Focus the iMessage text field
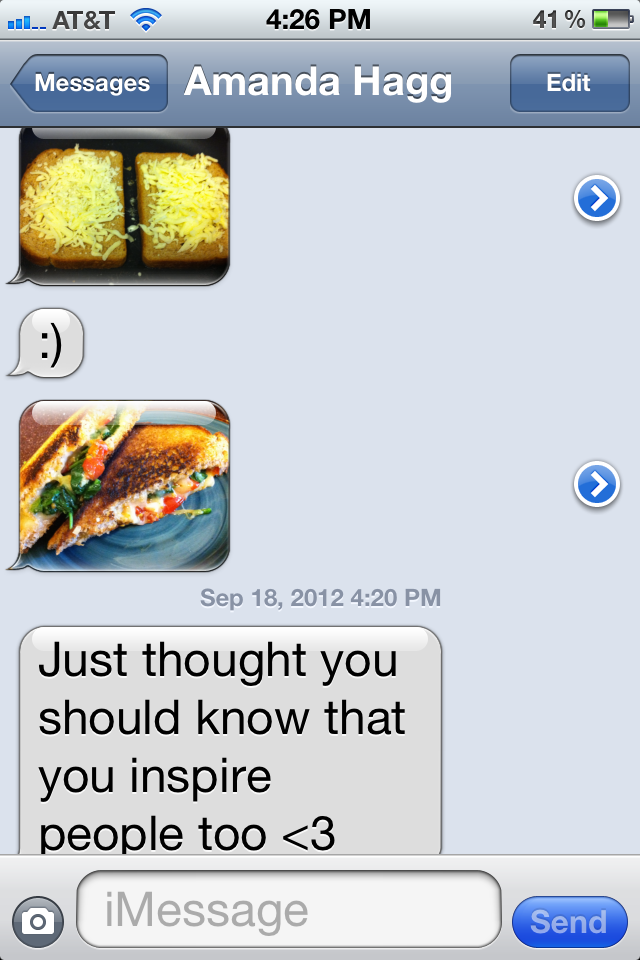Screen dimensions: 640x960 click(288, 910)
